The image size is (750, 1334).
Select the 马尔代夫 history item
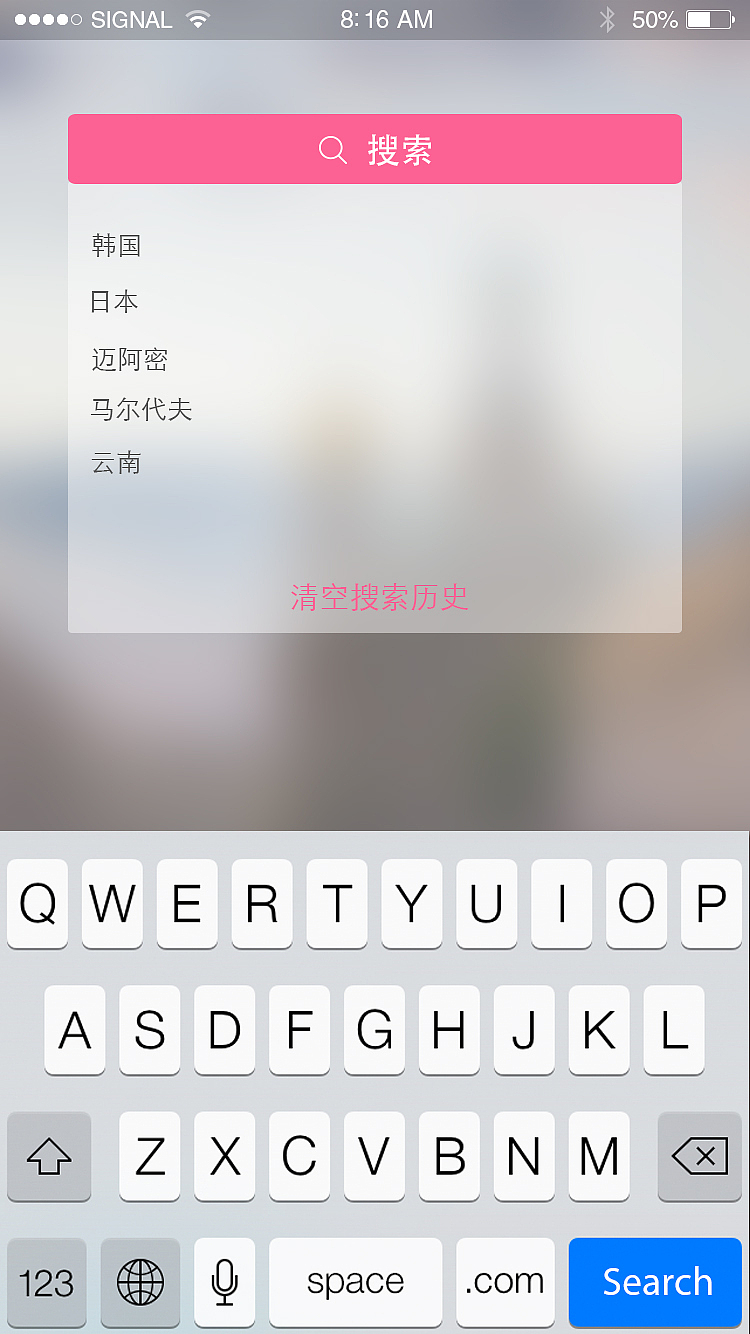coord(141,410)
